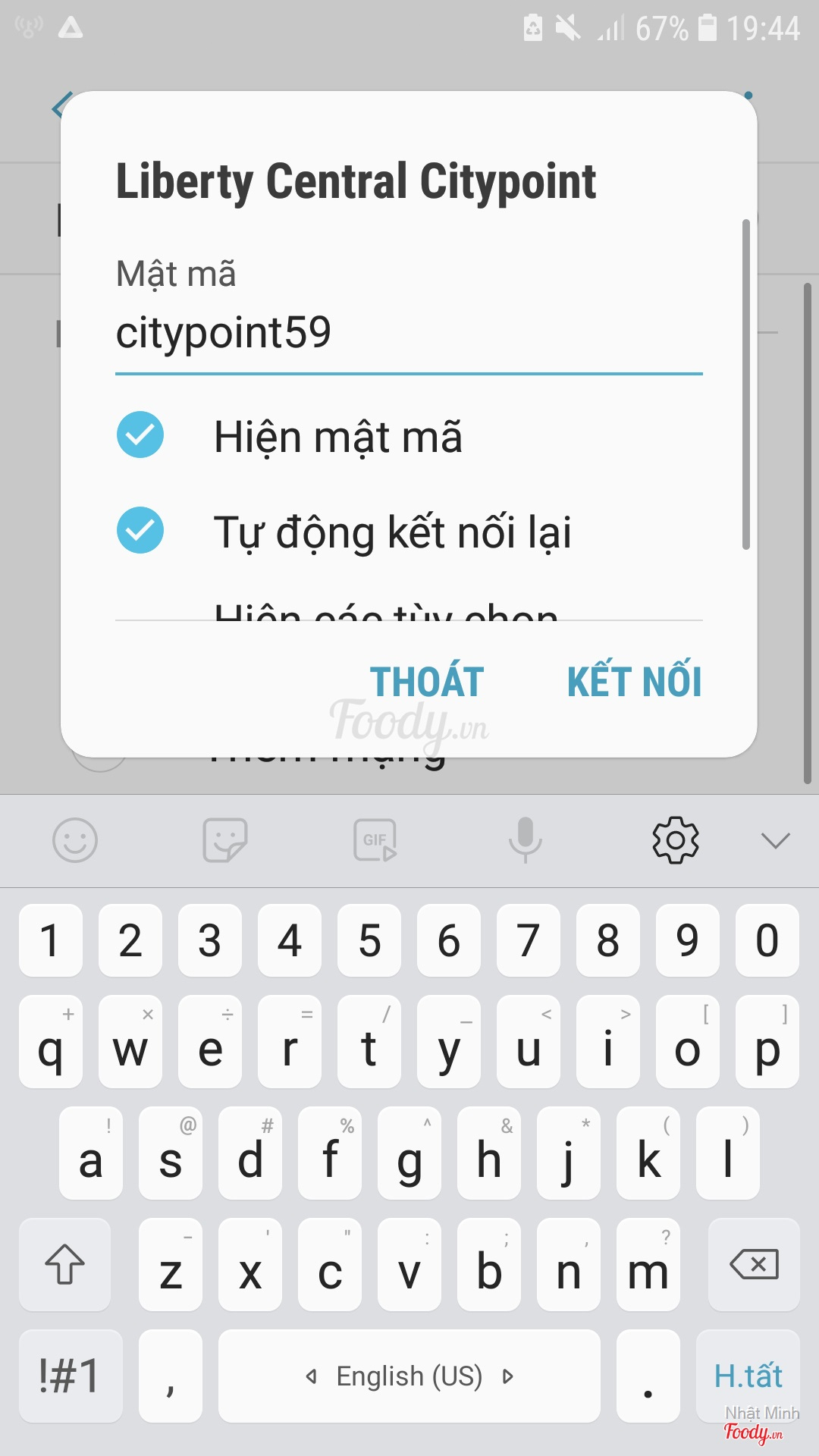The width and height of the screenshot is (819, 1456).
Task: Open the GIF keyboard panel
Action: [375, 840]
